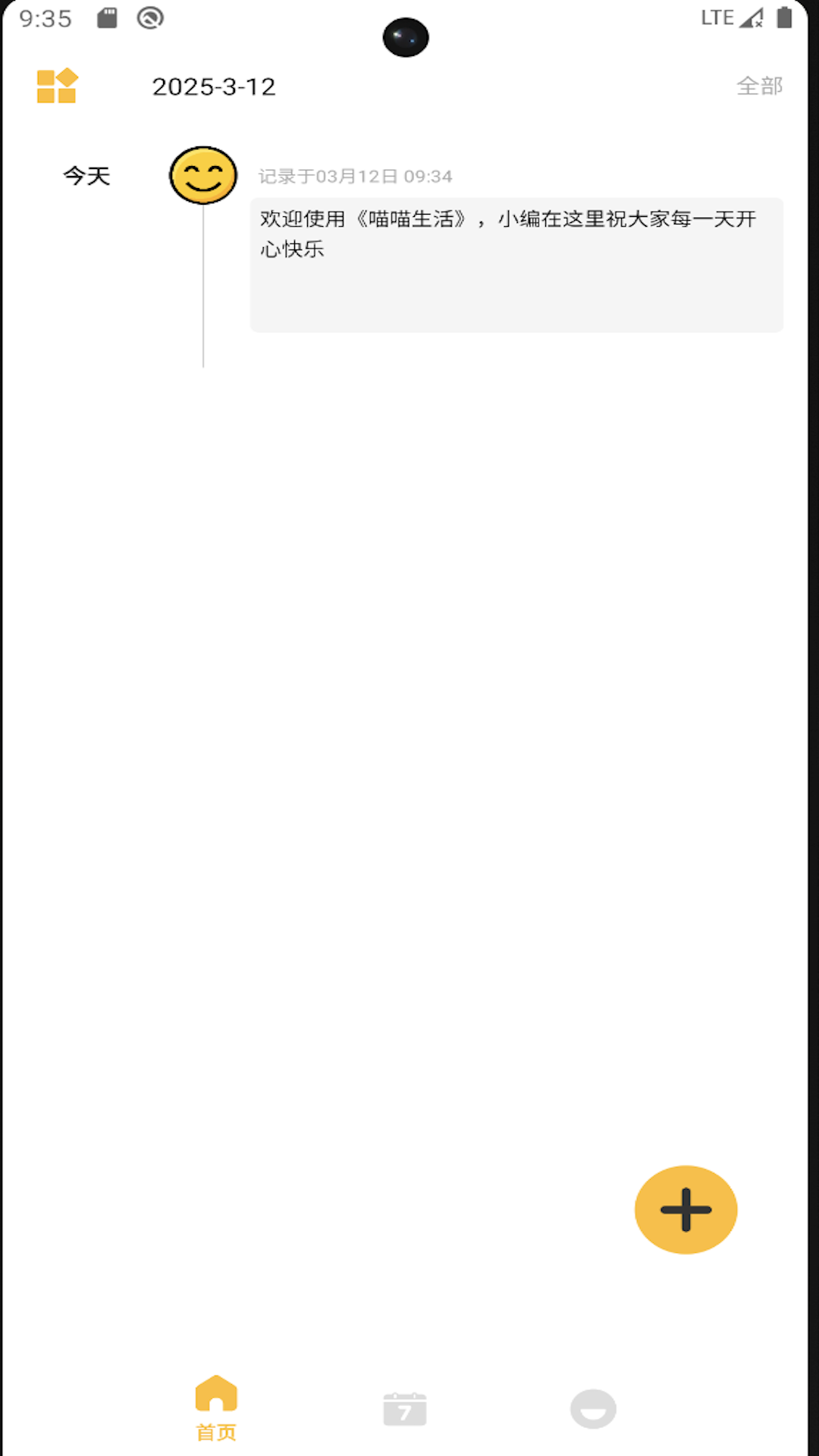Switch to the calendar tab
The width and height of the screenshot is (819, 1456).
coord(405,1409)
